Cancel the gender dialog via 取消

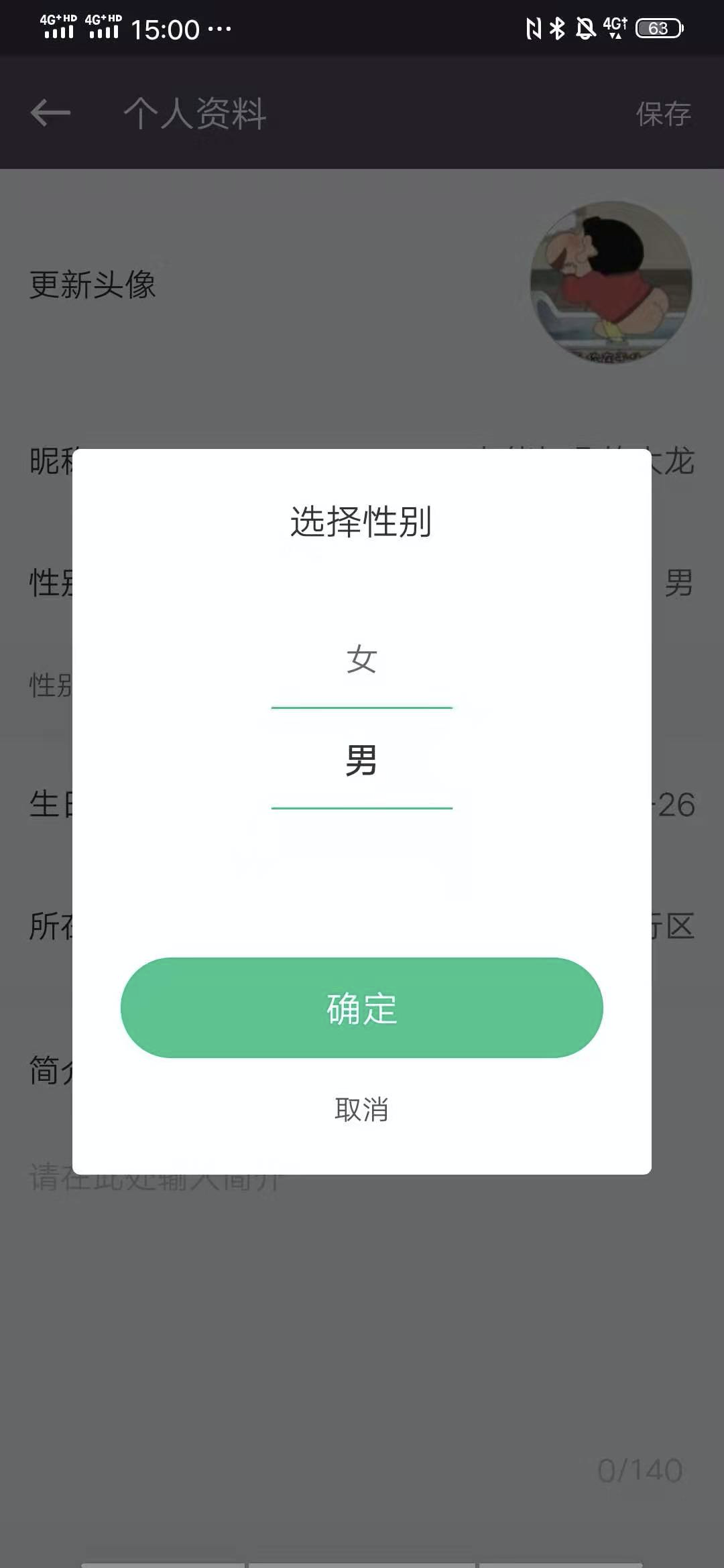click(362, 1110)
